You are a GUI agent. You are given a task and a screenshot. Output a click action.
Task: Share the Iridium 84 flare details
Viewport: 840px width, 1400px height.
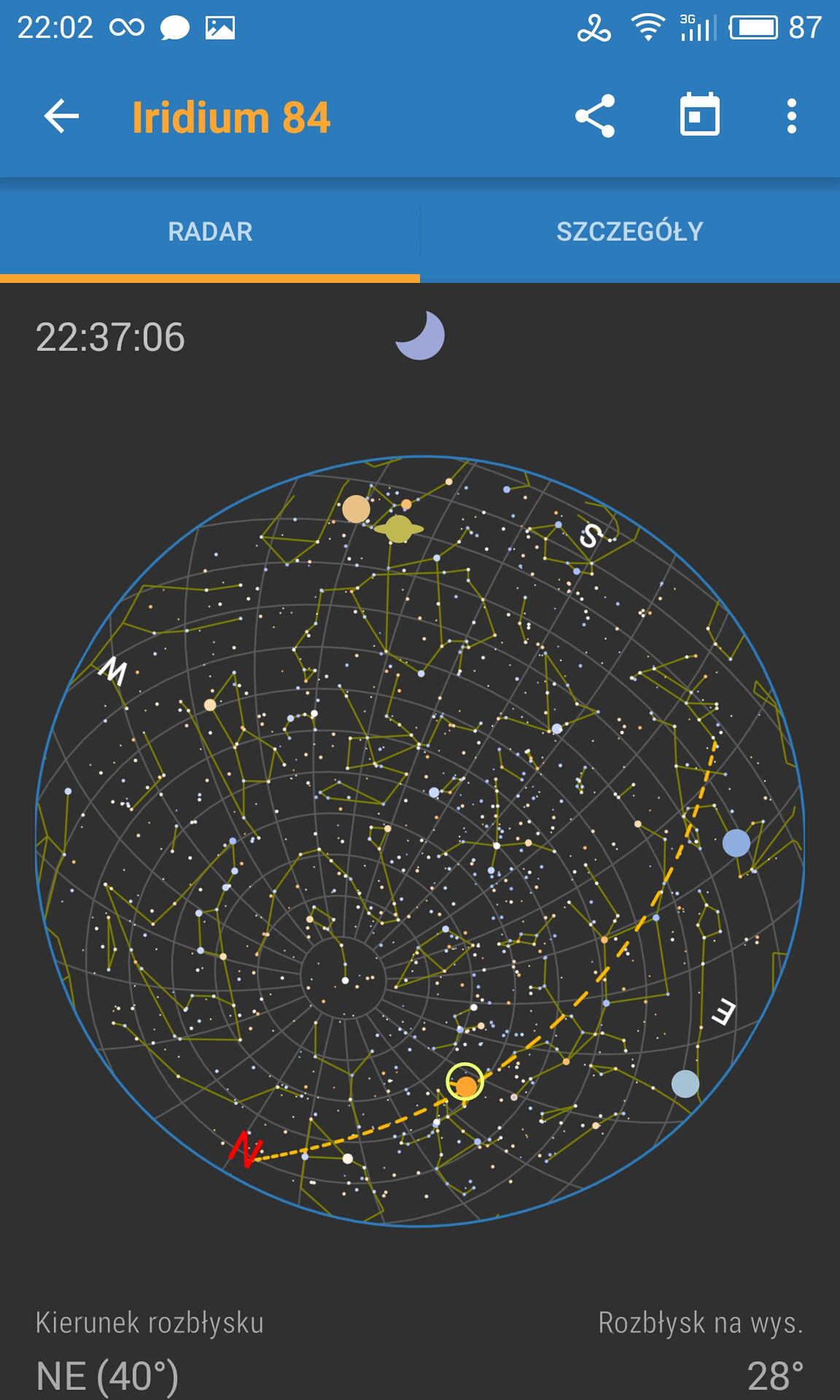595,116
